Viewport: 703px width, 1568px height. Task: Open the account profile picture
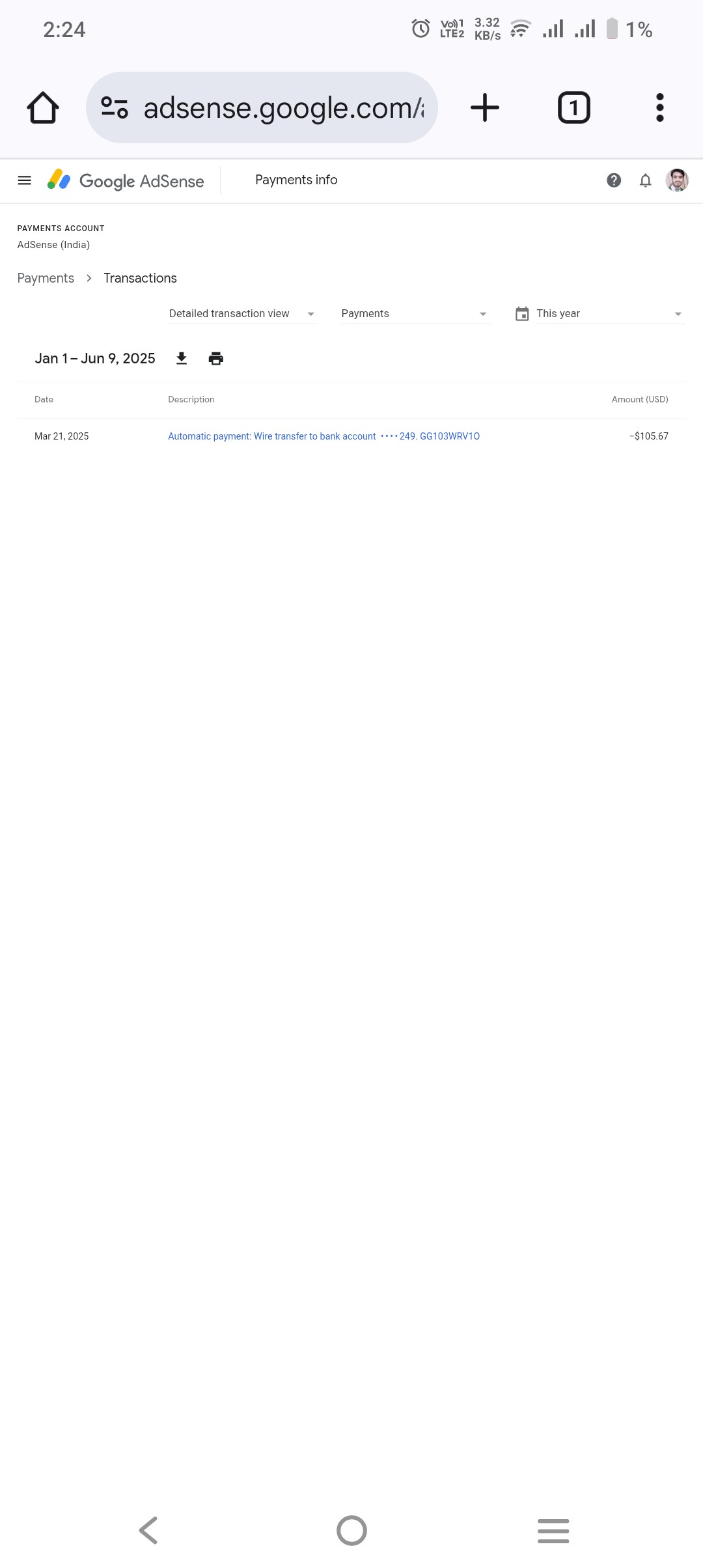tap(677, 180)
